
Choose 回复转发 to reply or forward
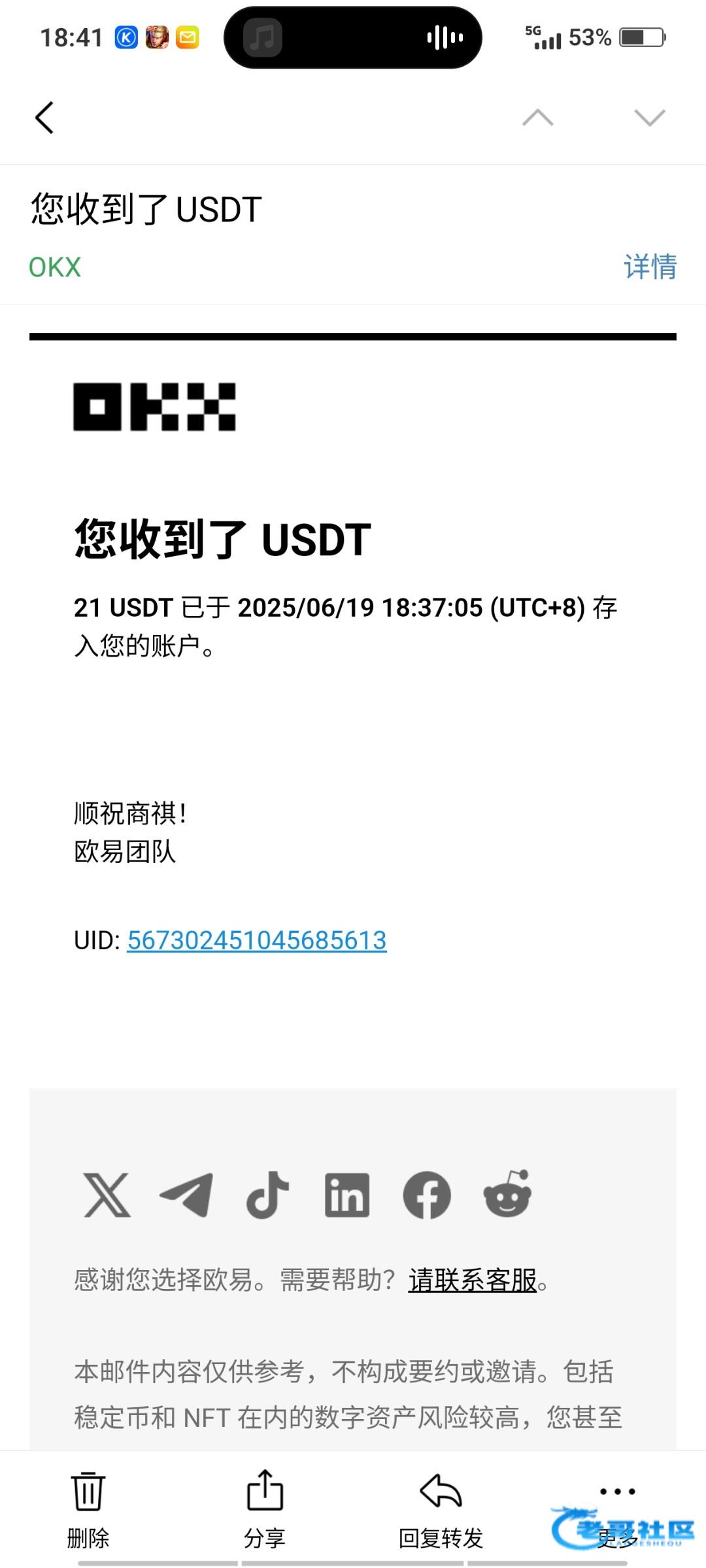pyautogui.click(x=441, y=1509)
